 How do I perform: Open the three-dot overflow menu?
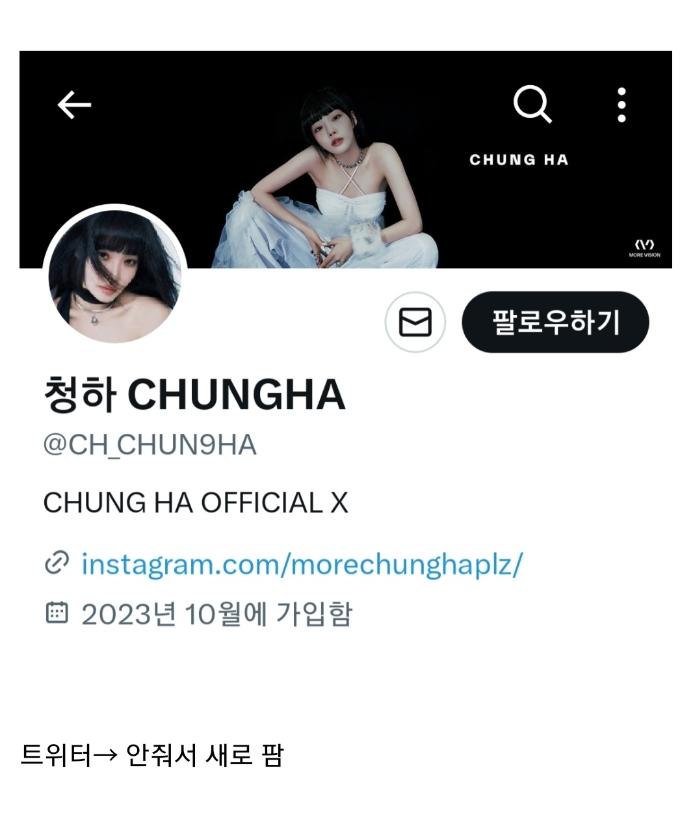[621, 105]
